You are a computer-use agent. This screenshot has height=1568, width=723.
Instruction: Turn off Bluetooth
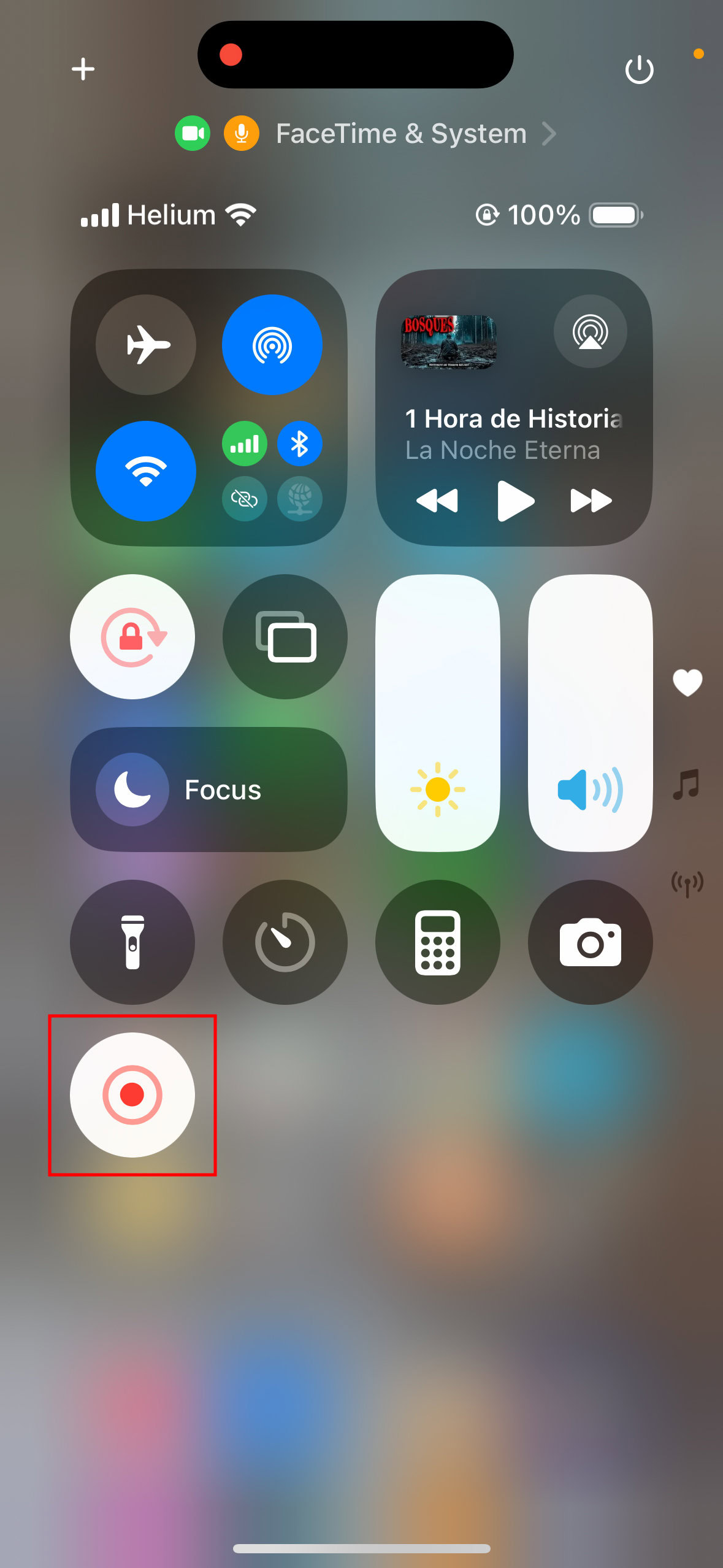point(299,444)
